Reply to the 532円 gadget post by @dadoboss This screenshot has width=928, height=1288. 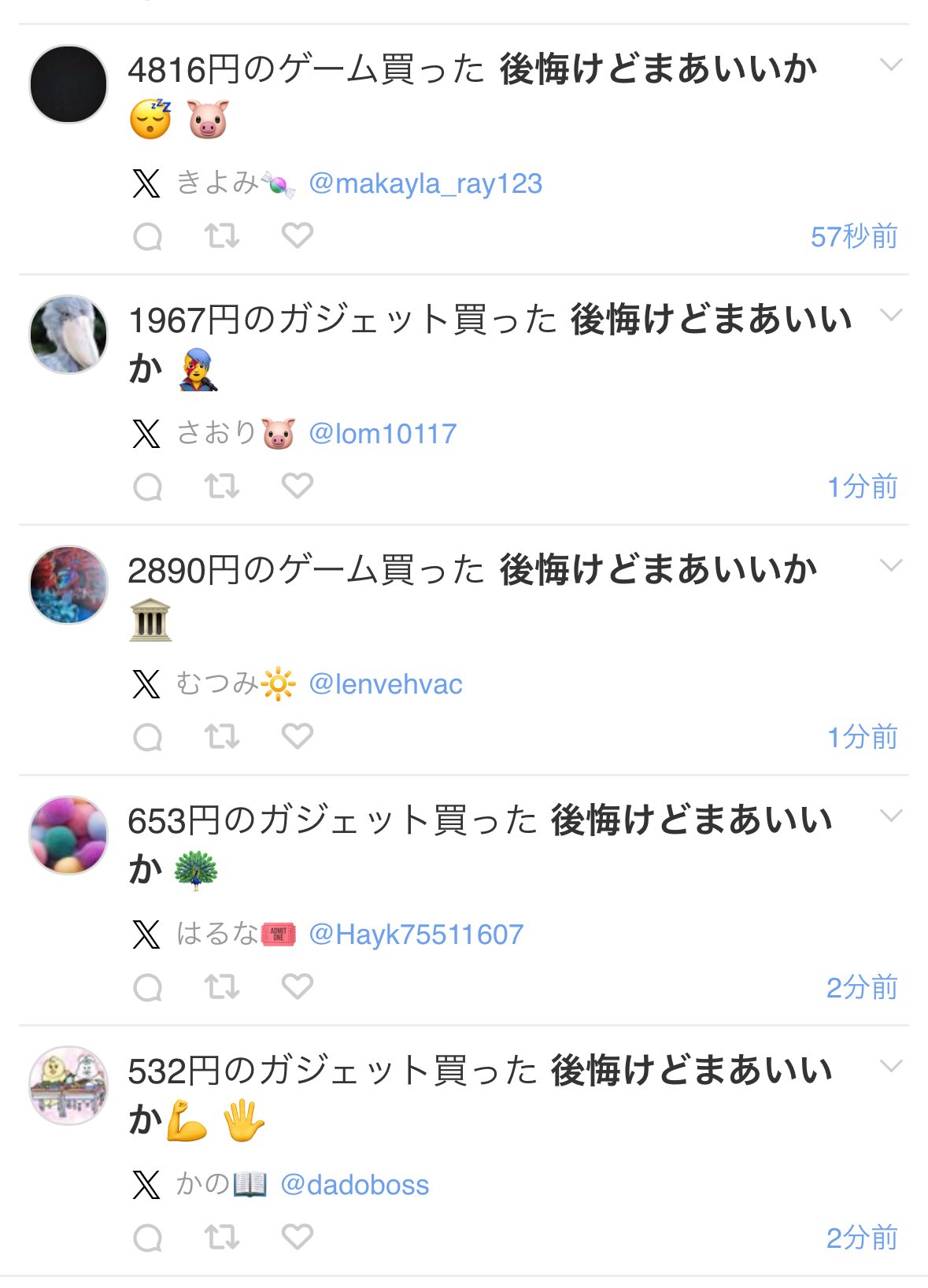[148, 1238]
